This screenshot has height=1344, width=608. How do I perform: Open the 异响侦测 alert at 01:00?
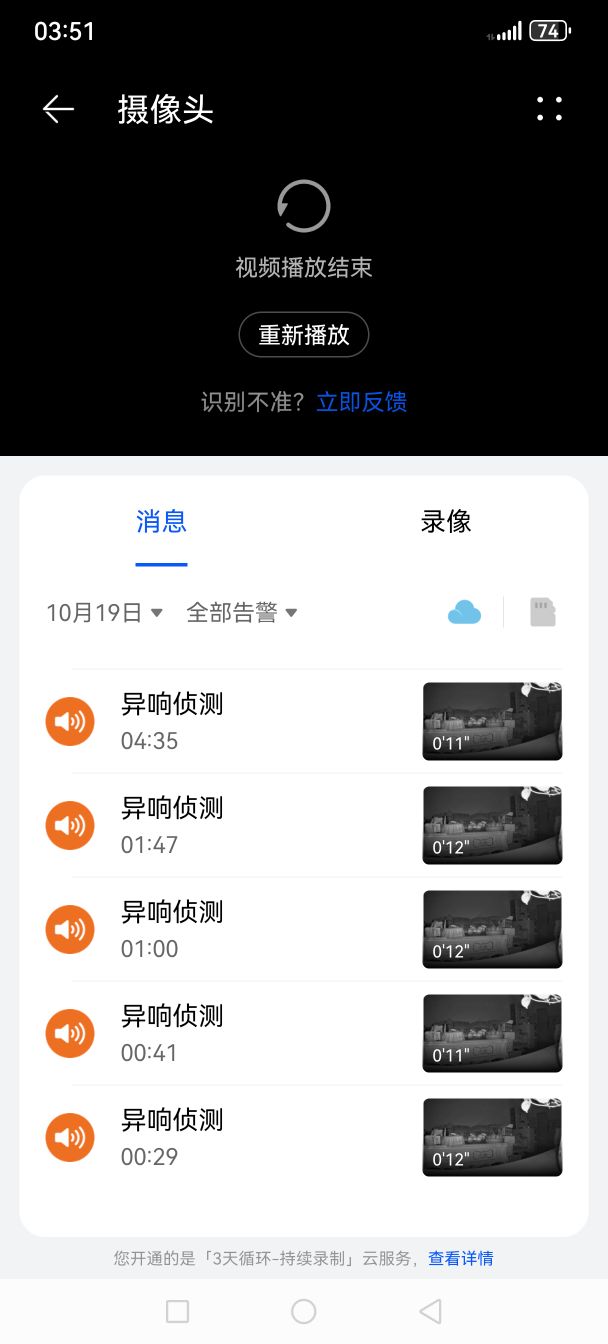click(x=304, y=929)
